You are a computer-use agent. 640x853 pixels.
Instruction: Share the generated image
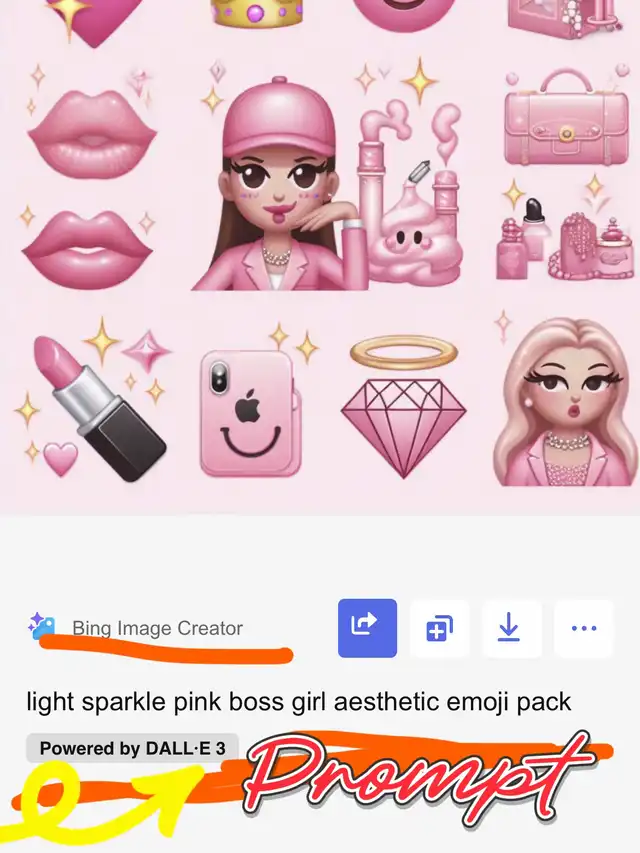[367, 628]
